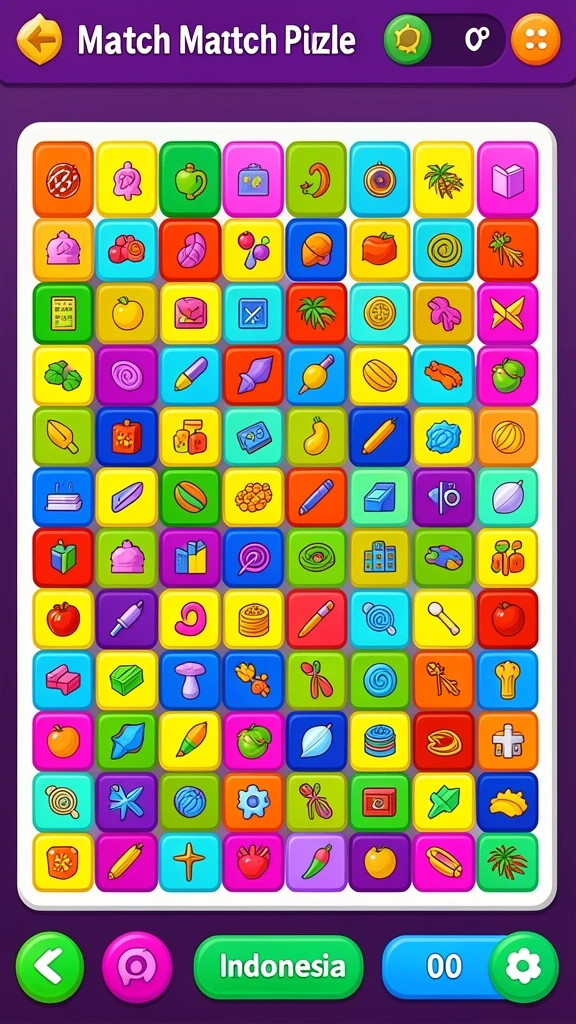Tap the mushroom tile on blue
The height and width of the screenshot is (1024, 576).
[x=190, y=679]
